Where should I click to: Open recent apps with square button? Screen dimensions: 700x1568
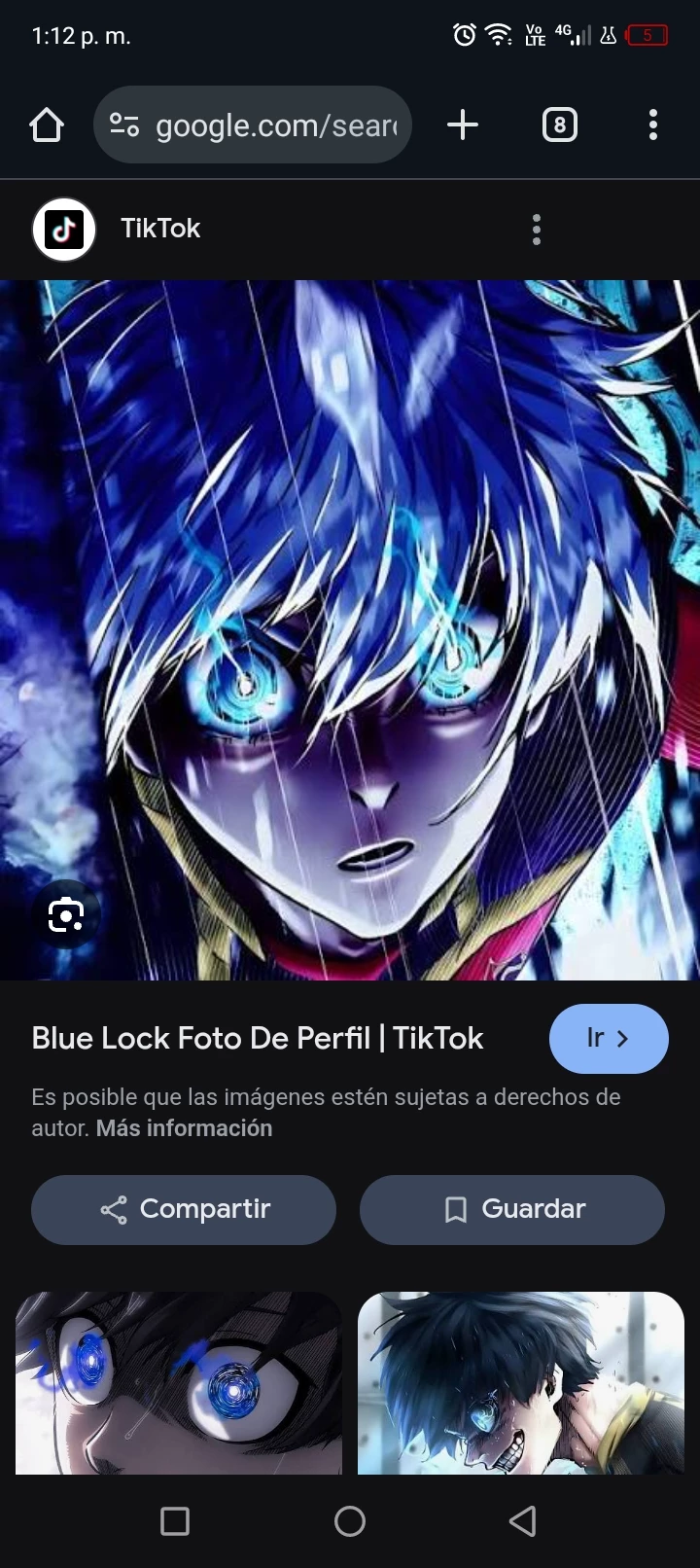(x=175, y=1521)
